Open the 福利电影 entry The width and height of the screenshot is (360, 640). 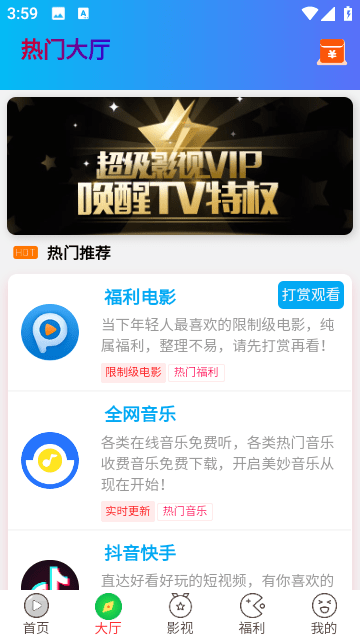180,332
